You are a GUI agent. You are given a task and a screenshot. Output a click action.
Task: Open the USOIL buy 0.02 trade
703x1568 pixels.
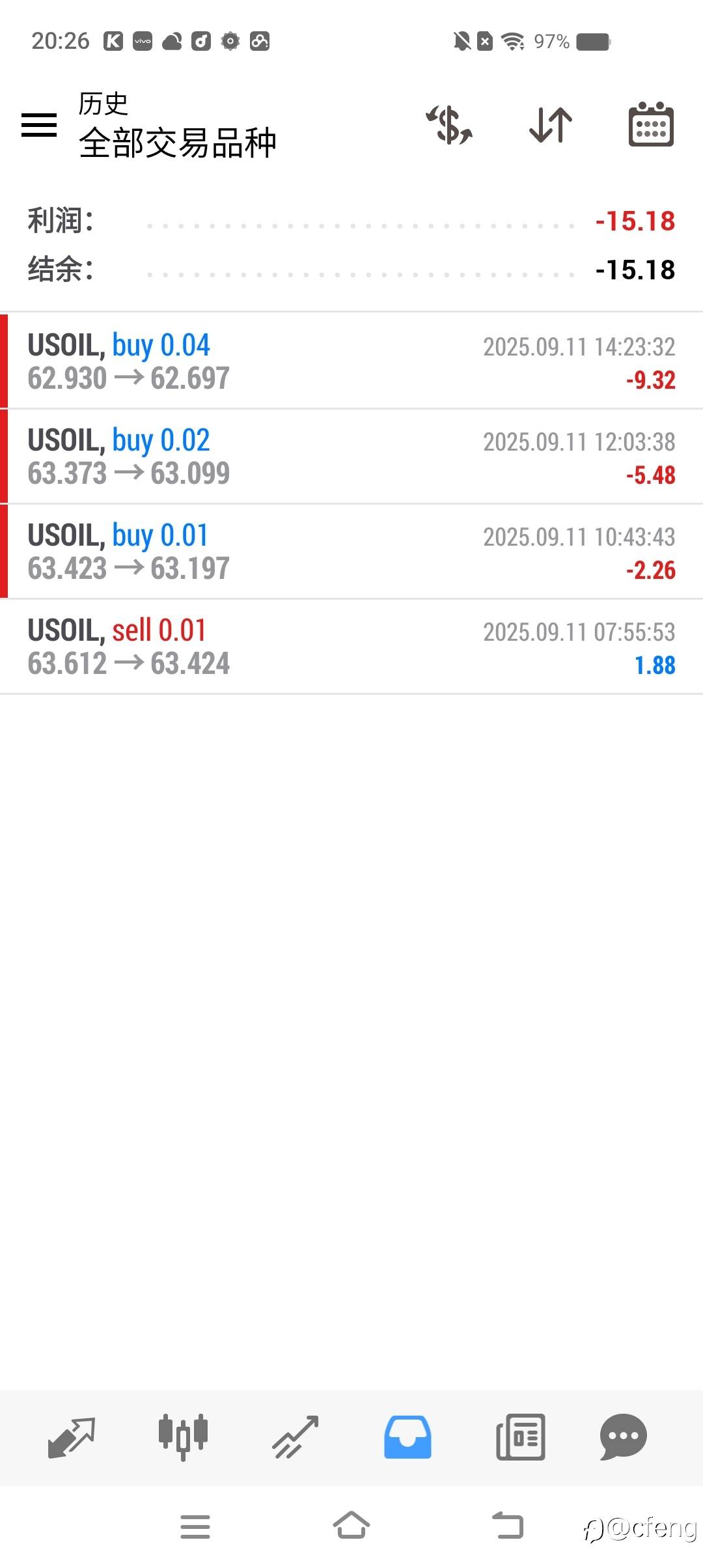point(351,456)
